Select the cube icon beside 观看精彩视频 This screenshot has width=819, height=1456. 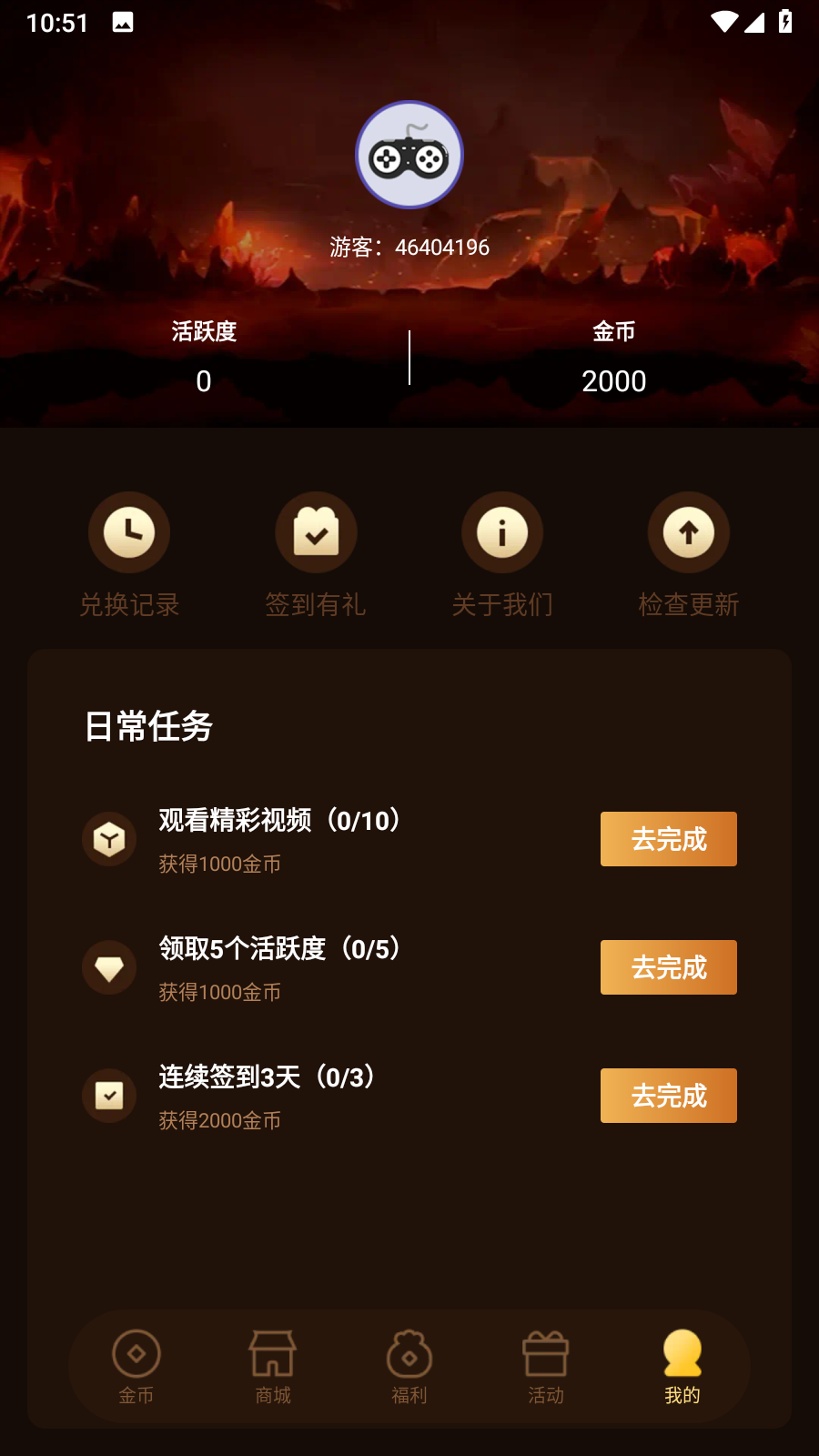coord(109,839)
